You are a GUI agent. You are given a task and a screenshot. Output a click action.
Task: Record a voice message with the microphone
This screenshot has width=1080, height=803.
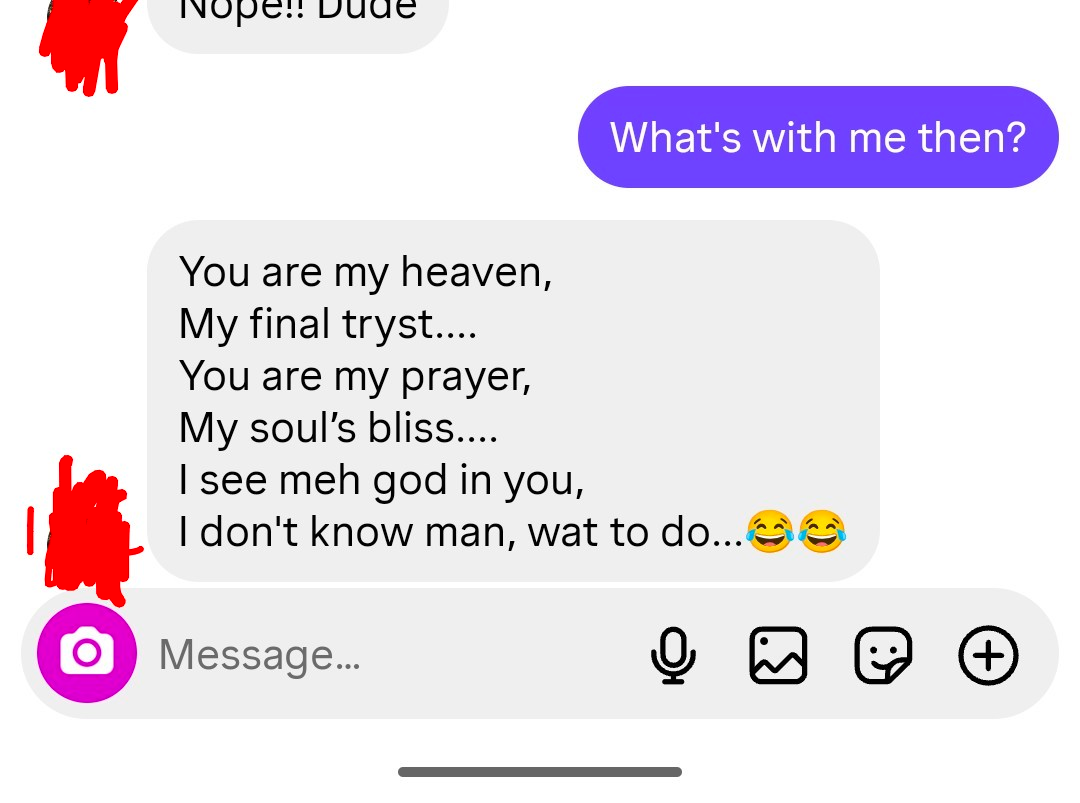point(673,655)
